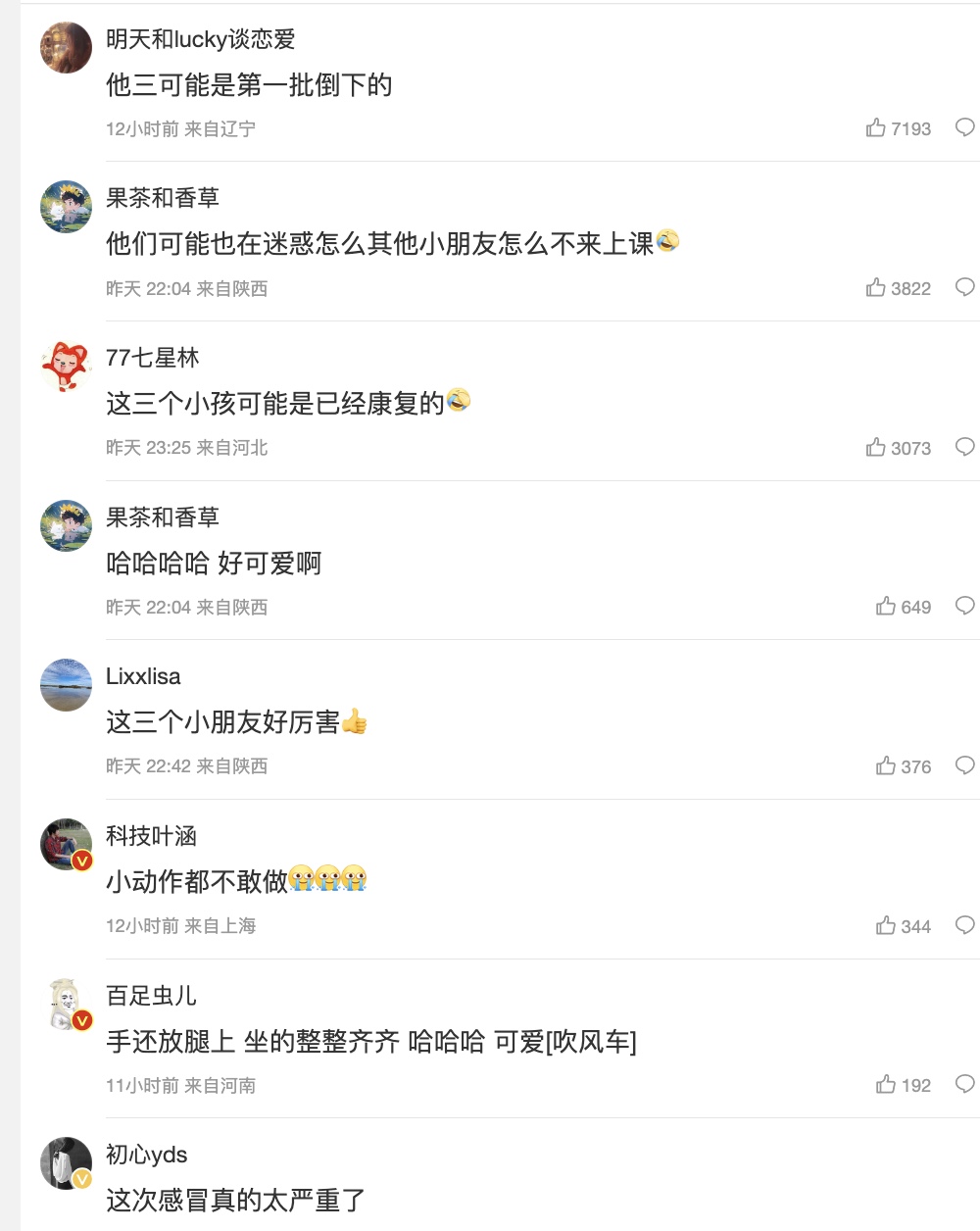Like 百足虫儿's comment

(x=886, y=1085)
